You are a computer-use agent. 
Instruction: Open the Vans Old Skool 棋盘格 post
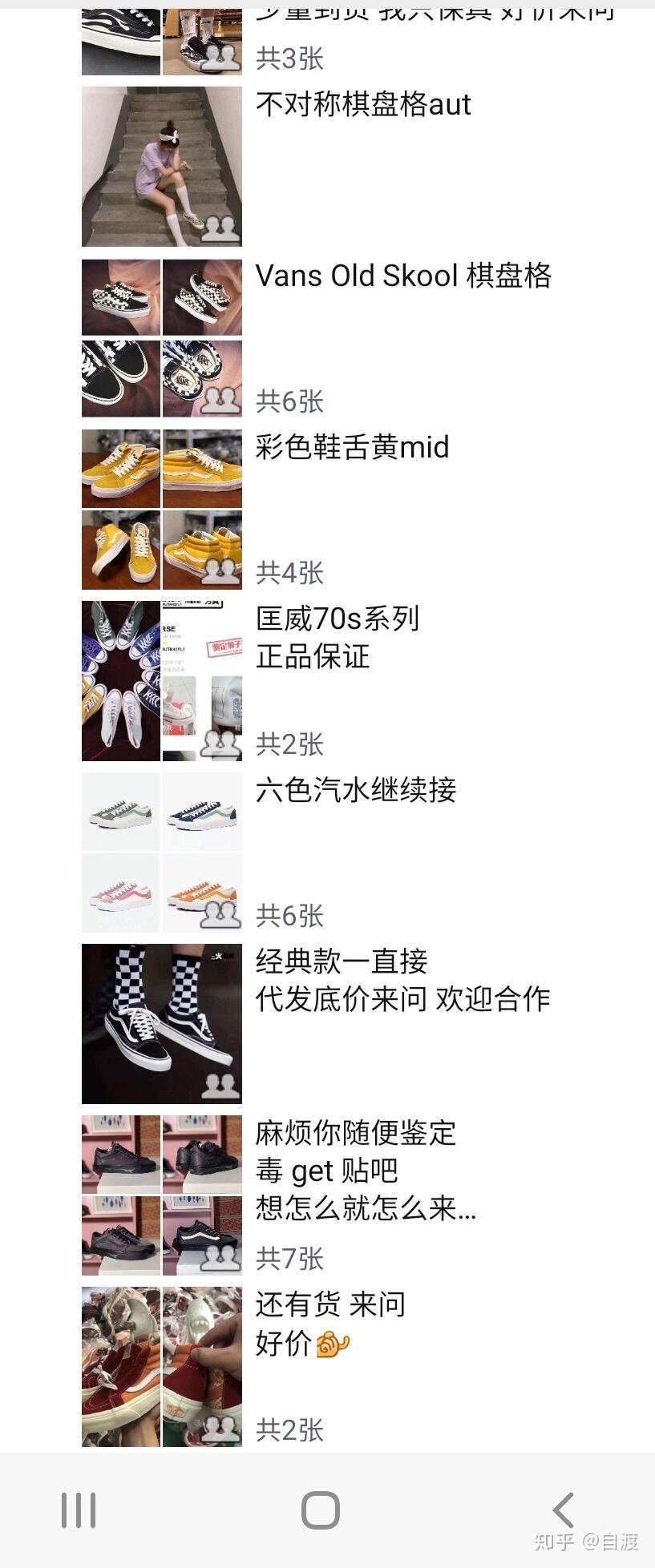click(403, 276)
